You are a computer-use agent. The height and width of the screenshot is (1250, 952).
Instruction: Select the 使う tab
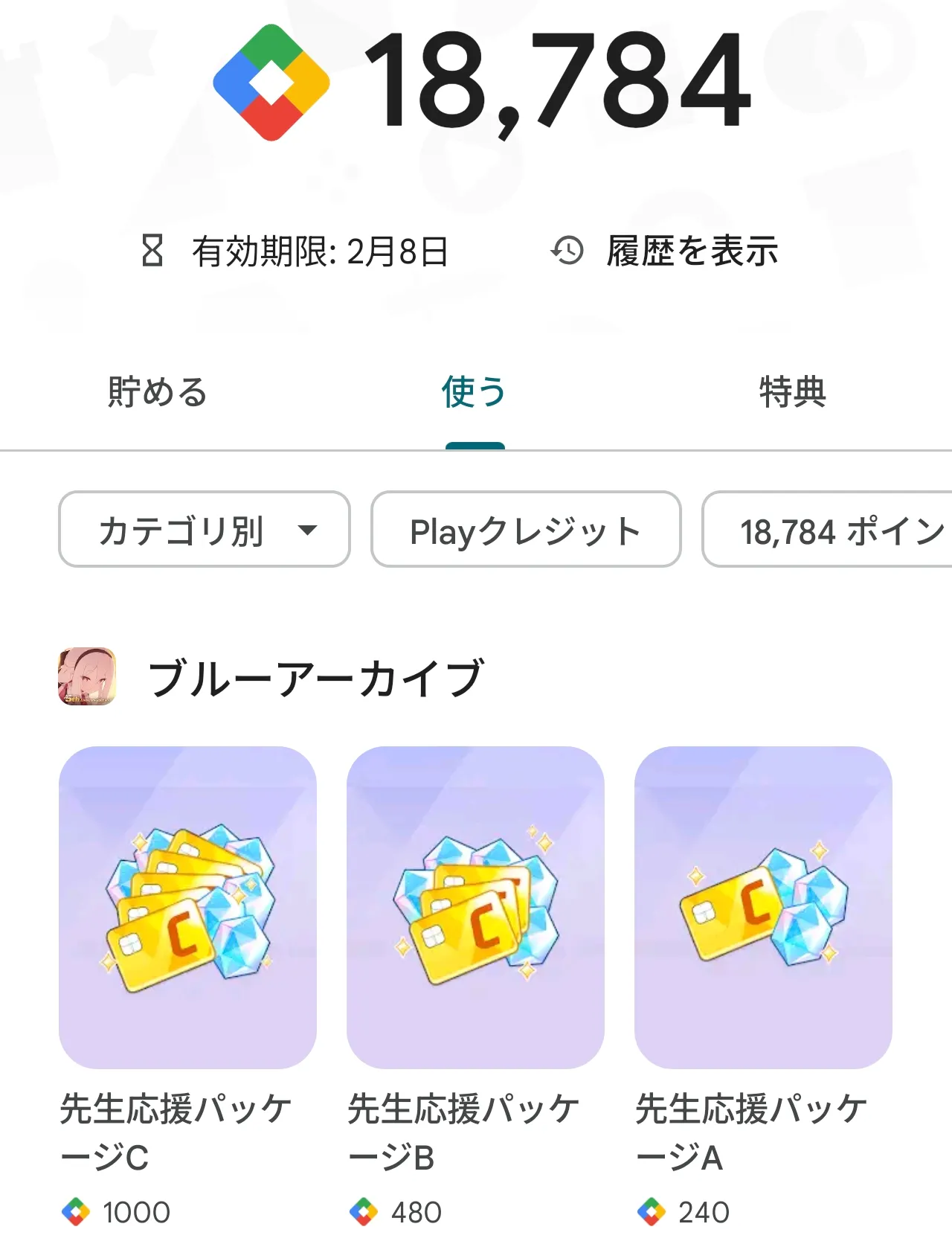pos(475,392)
